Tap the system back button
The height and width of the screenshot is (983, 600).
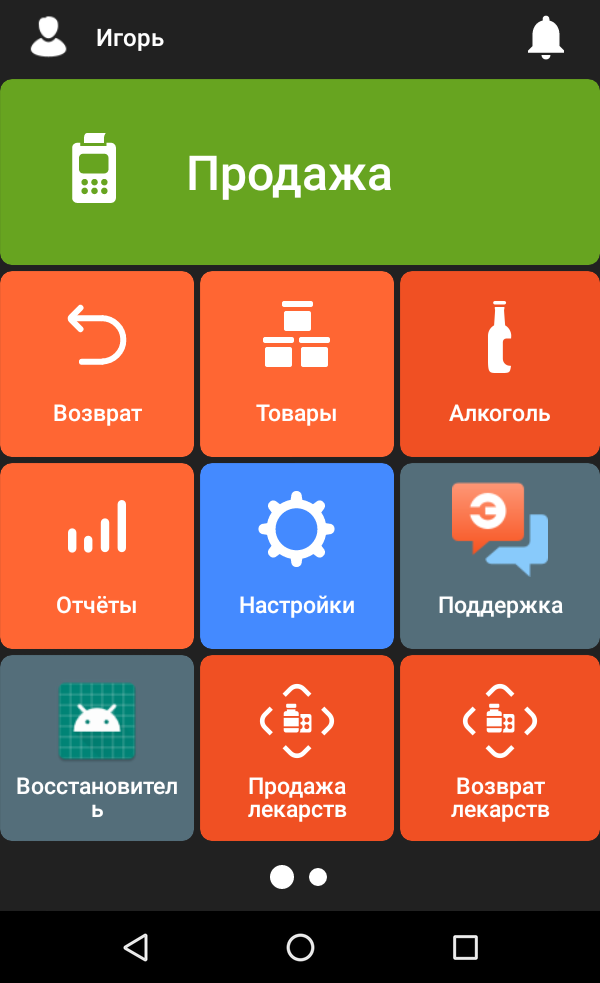[136, 947]
